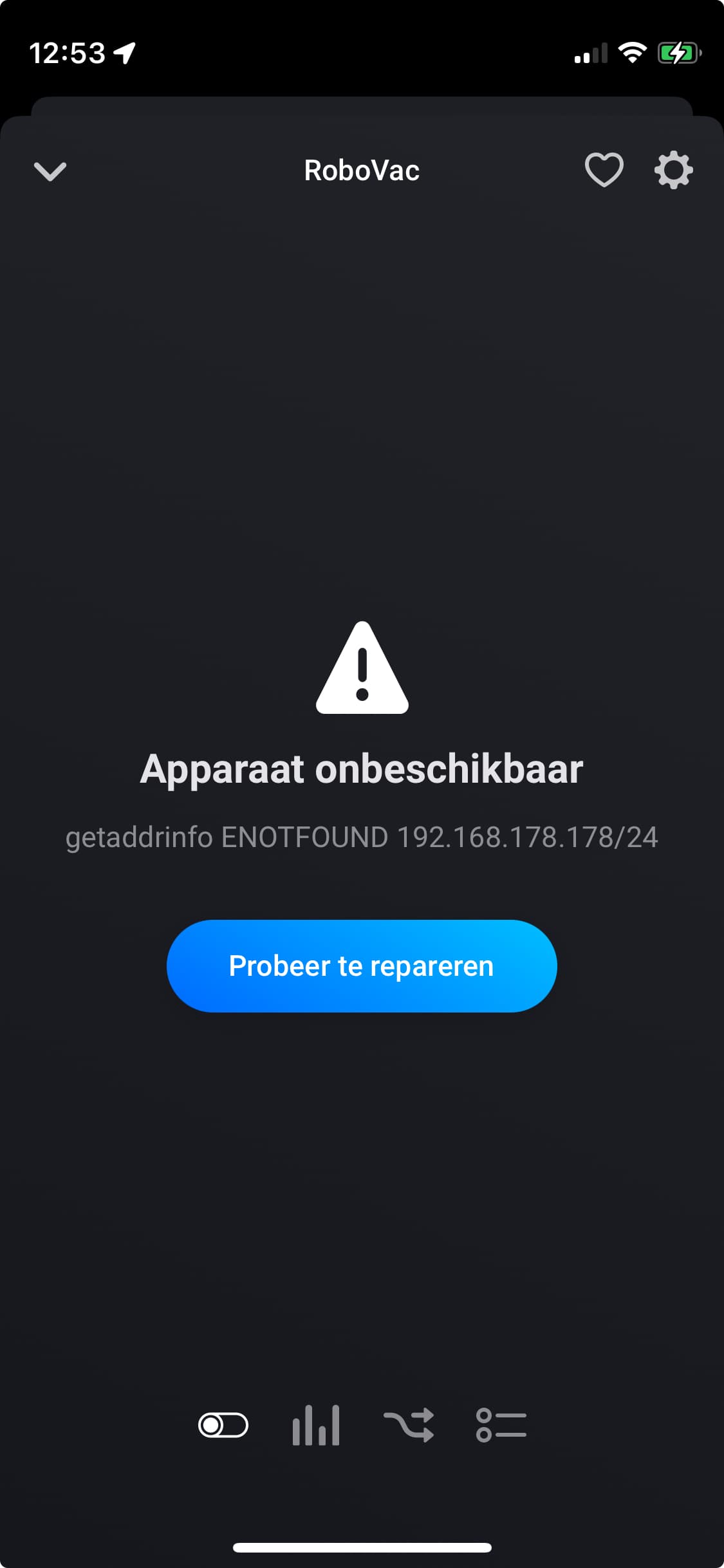Tap the Probeer te repareren button

(362, 966)
